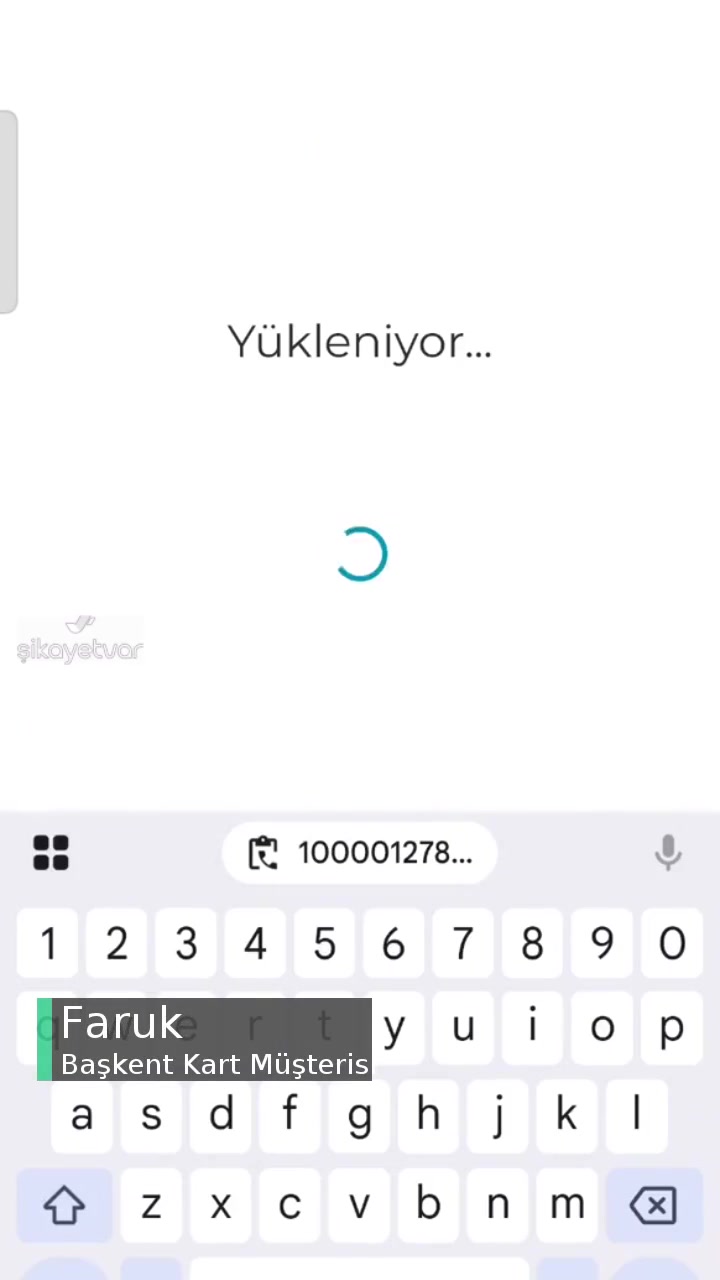Viewport: 720px width, 1280px height.
Task: Tap the edge panel handle on the left
Action: coord(8,207)
